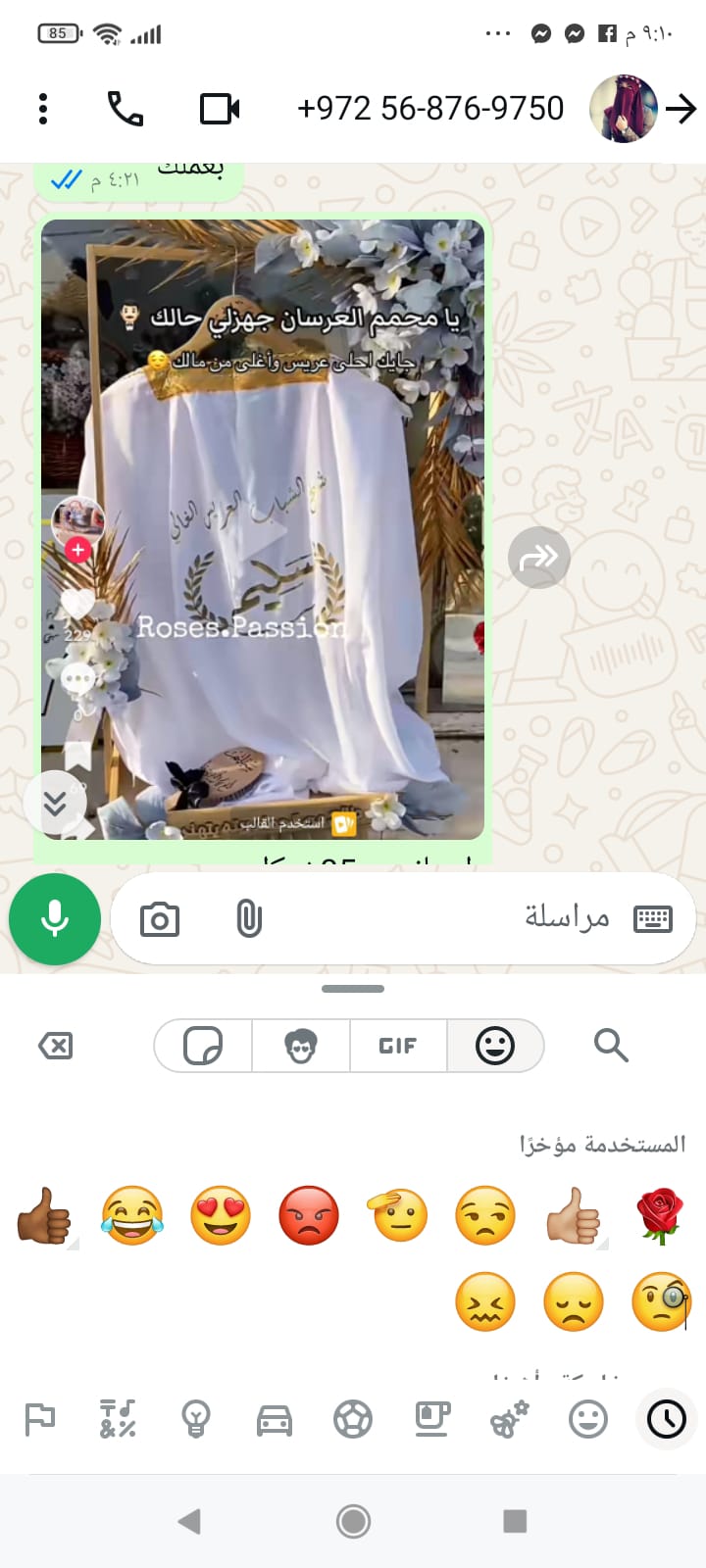
Task: Record a voice message
Action: point(55,919)
